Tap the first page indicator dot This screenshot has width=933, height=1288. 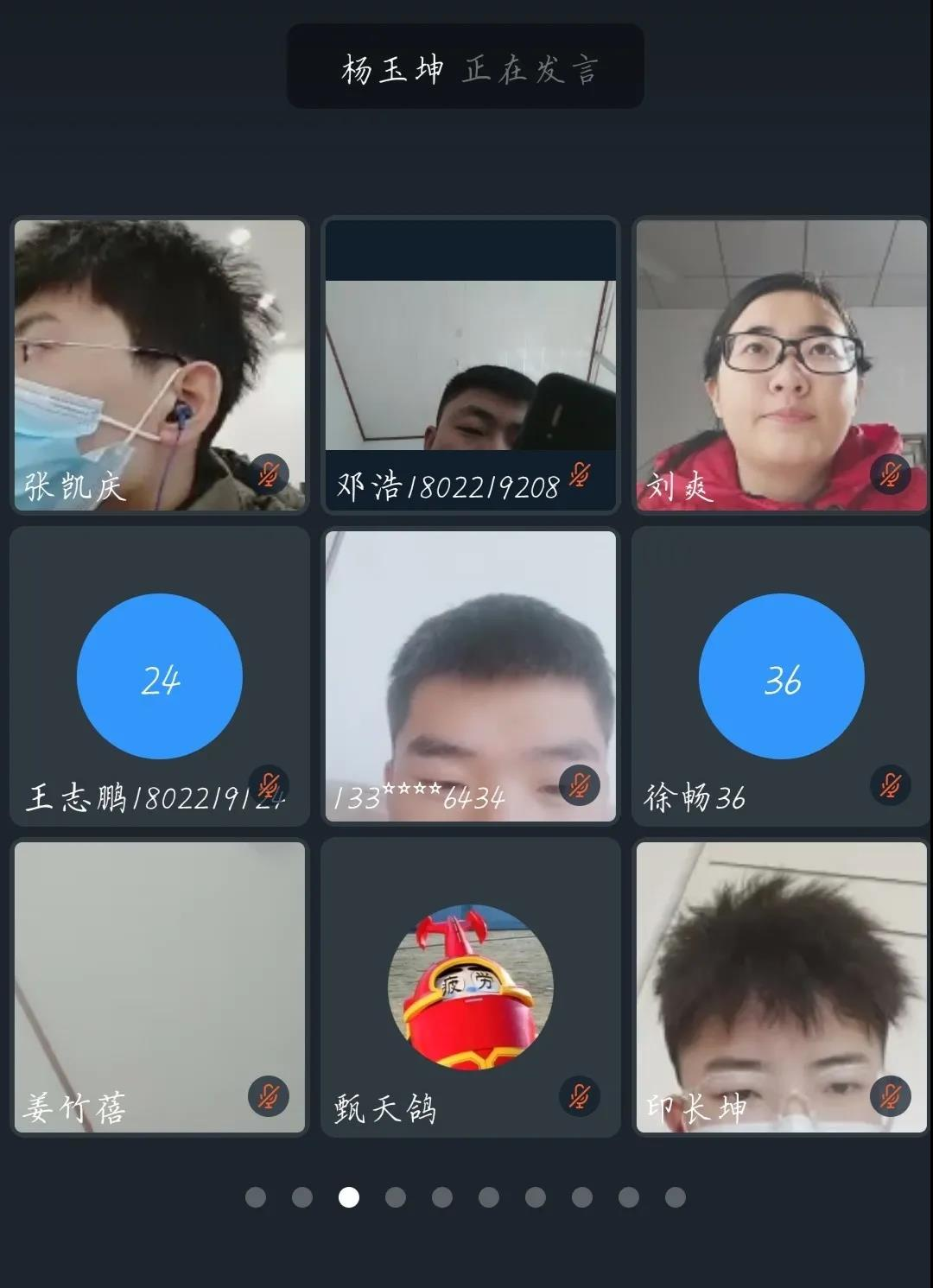256,1197
